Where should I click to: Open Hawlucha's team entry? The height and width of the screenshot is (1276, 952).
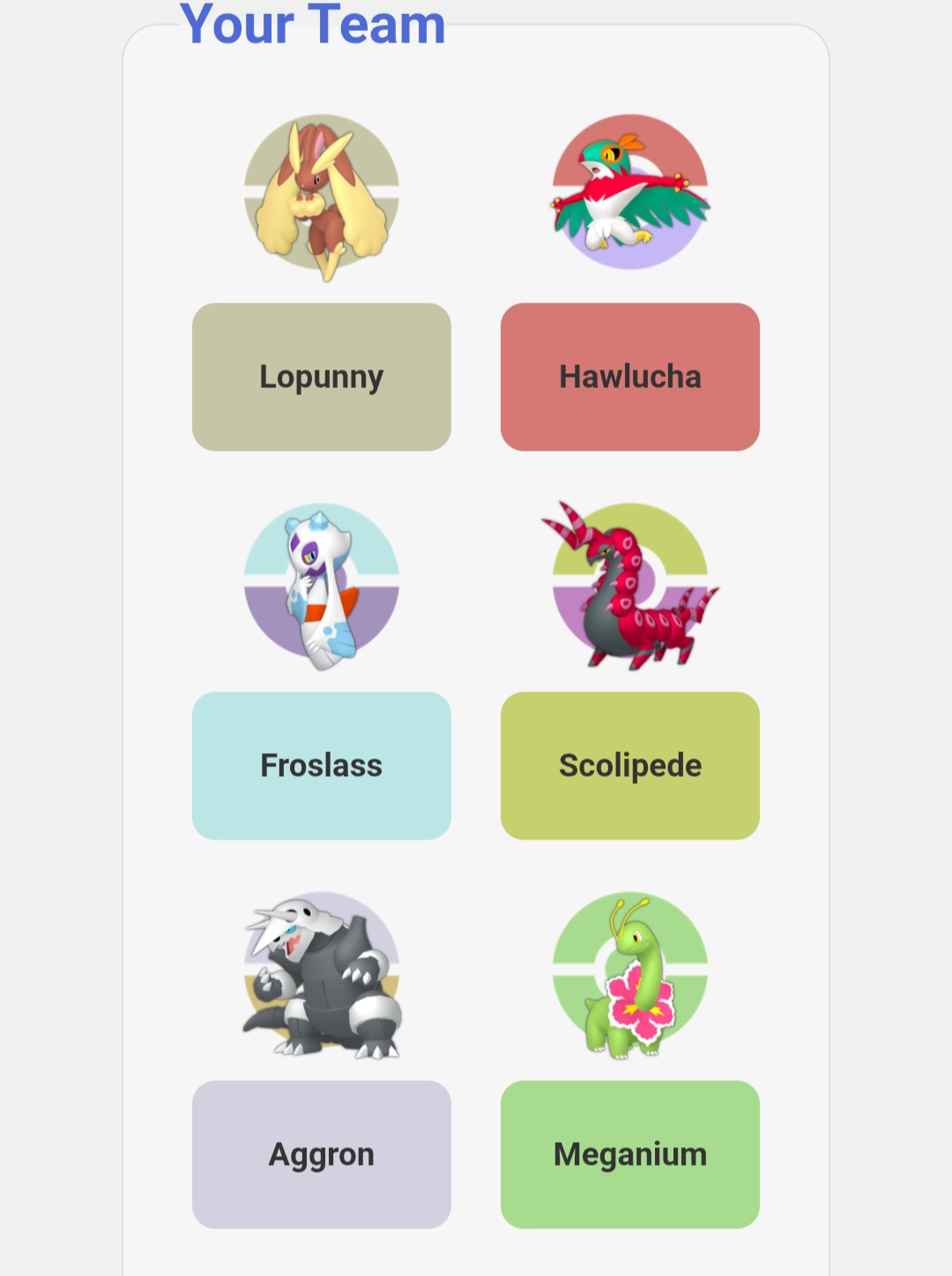[x=629, y=377]
